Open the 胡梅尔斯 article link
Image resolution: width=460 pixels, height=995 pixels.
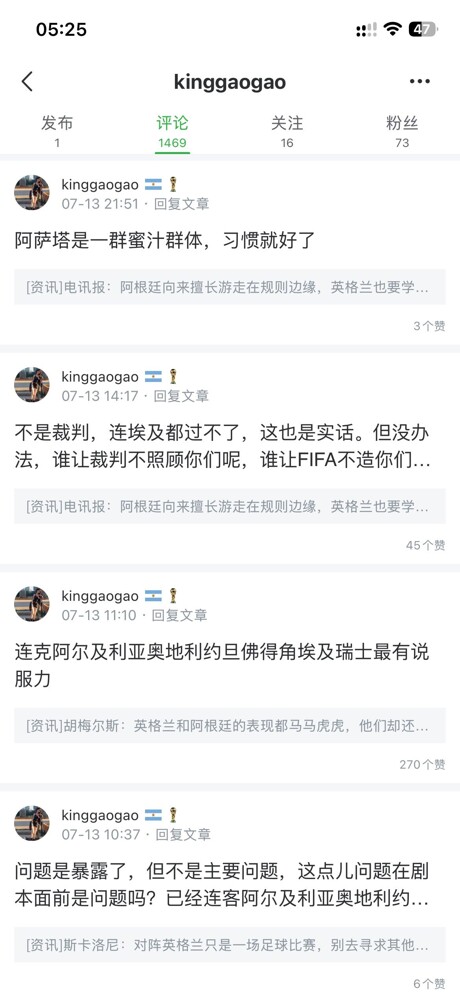pyautogui.click(x=230, y=726)
